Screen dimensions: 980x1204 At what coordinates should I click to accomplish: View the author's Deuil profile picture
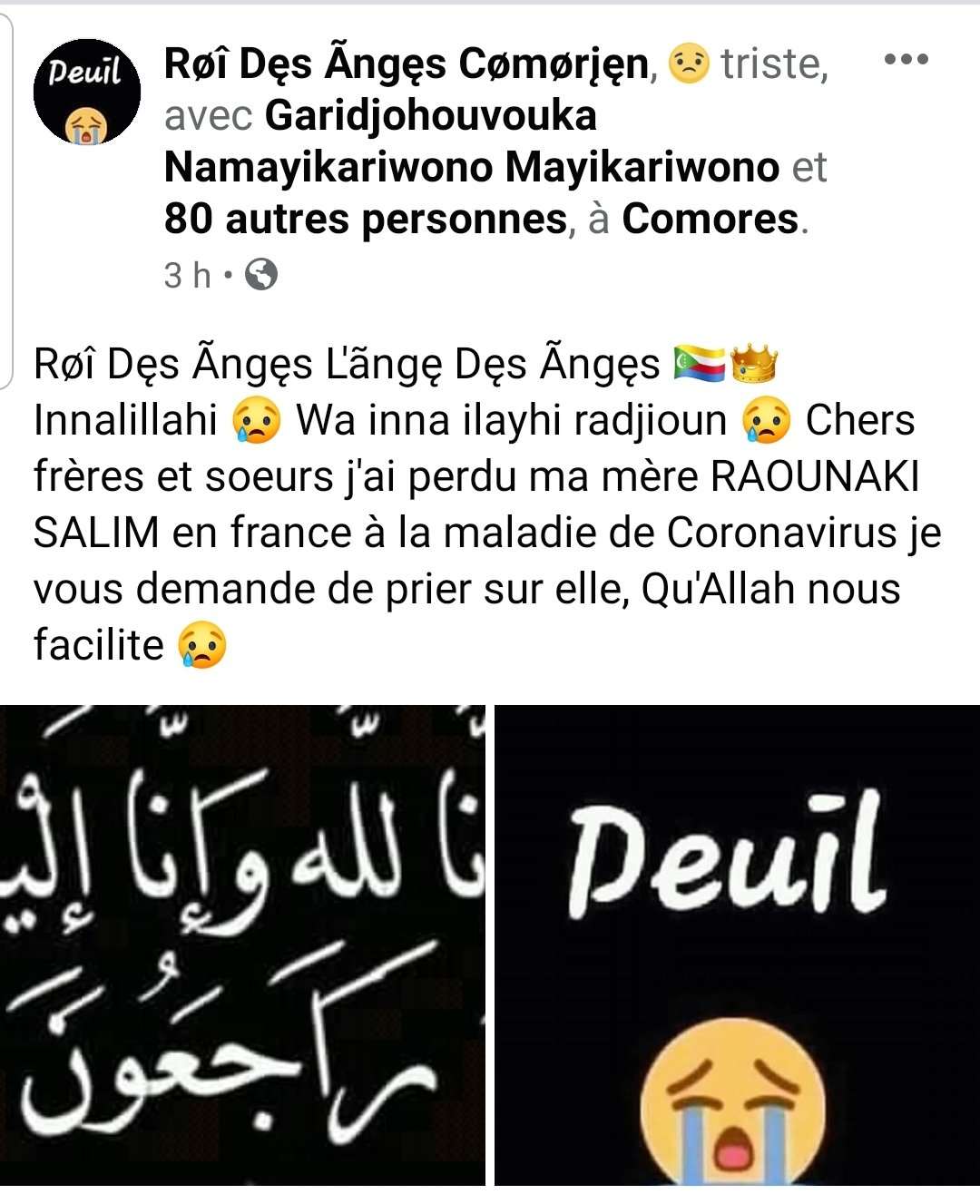click(x=86, y=92)
